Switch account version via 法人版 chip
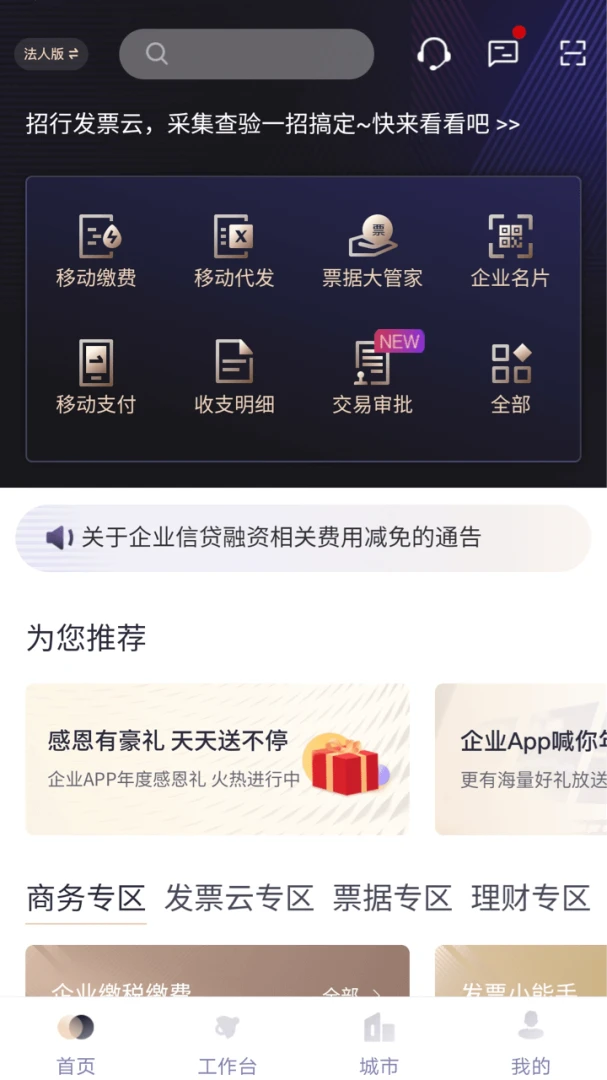Image resolution: width=607 pixels, height=1080 pixels. 51,54
